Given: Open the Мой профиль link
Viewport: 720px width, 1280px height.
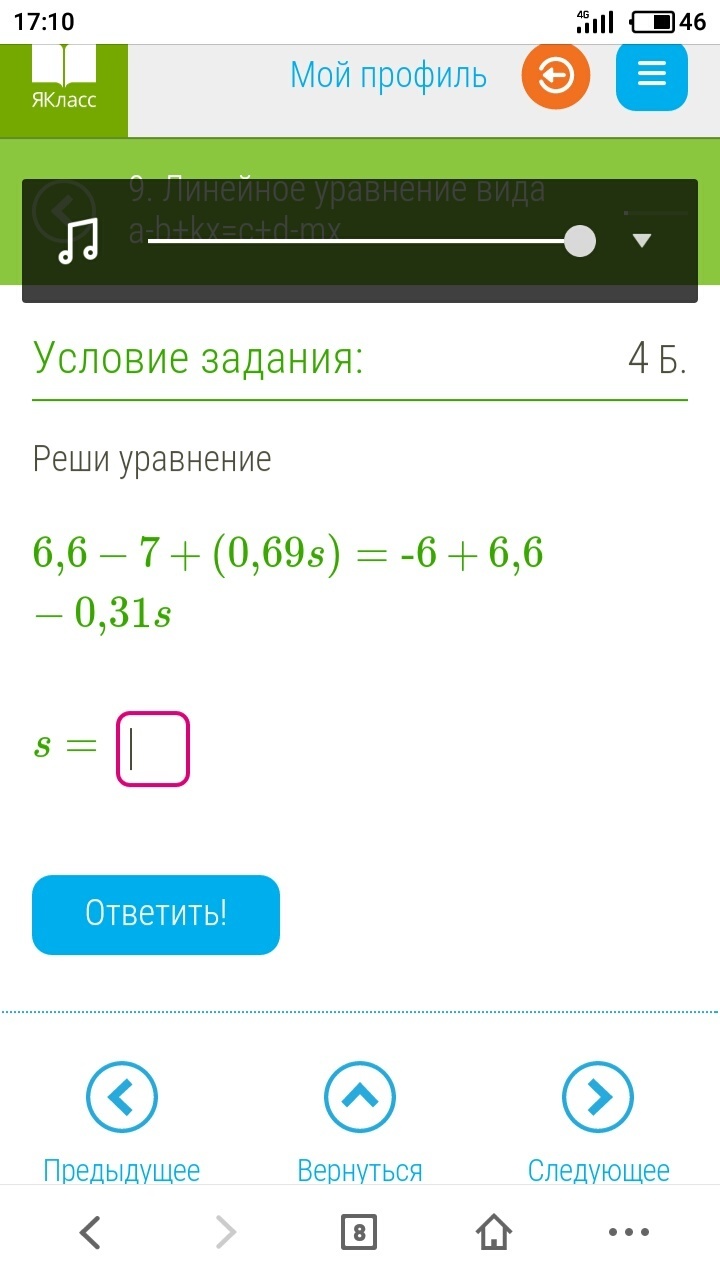Looking at the screenshot, I should coord(388,75).
